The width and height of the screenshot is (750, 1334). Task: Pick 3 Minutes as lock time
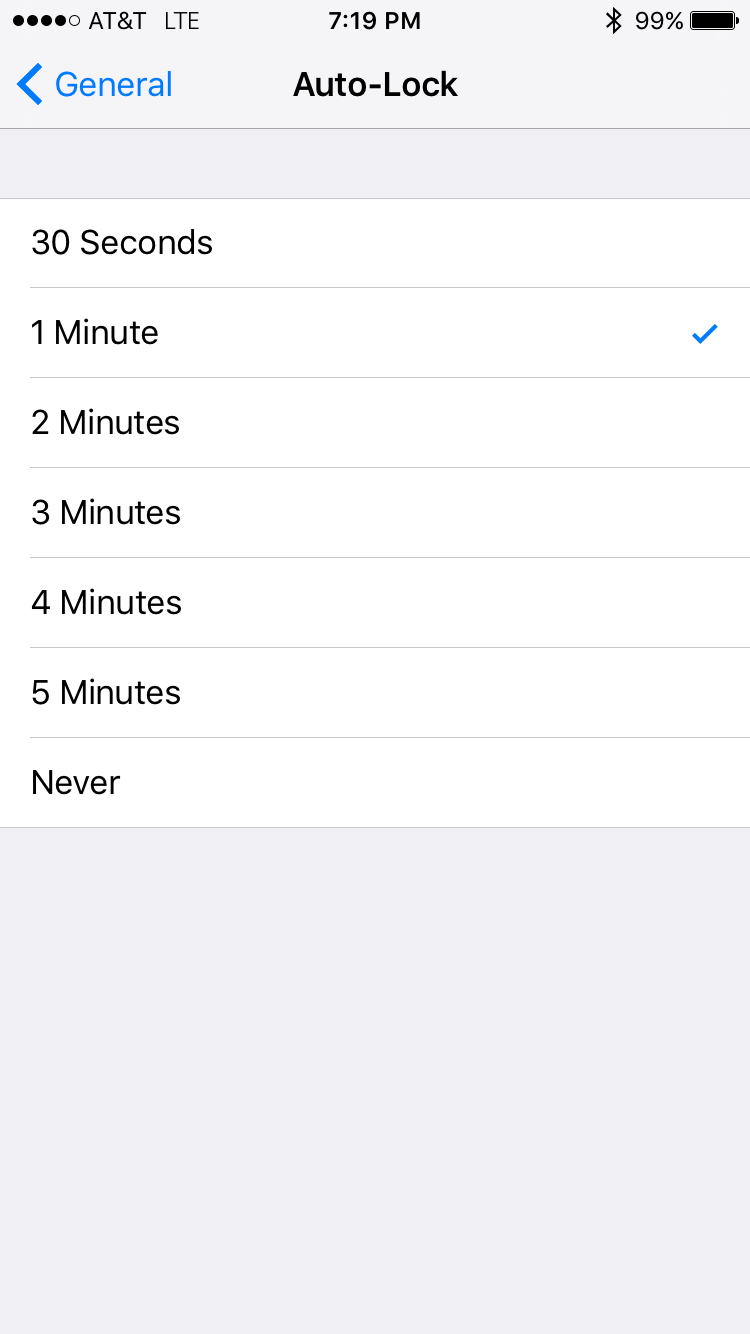click(x=375, y=513)
